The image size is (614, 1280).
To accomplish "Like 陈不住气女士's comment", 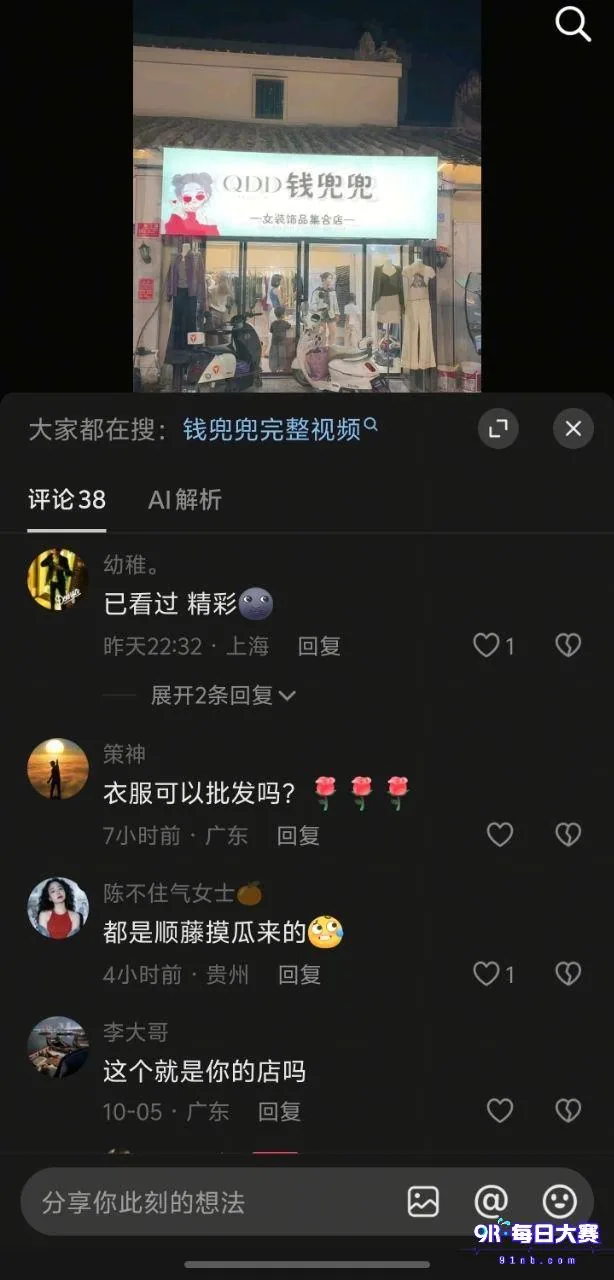I will [x=493, y=973].
